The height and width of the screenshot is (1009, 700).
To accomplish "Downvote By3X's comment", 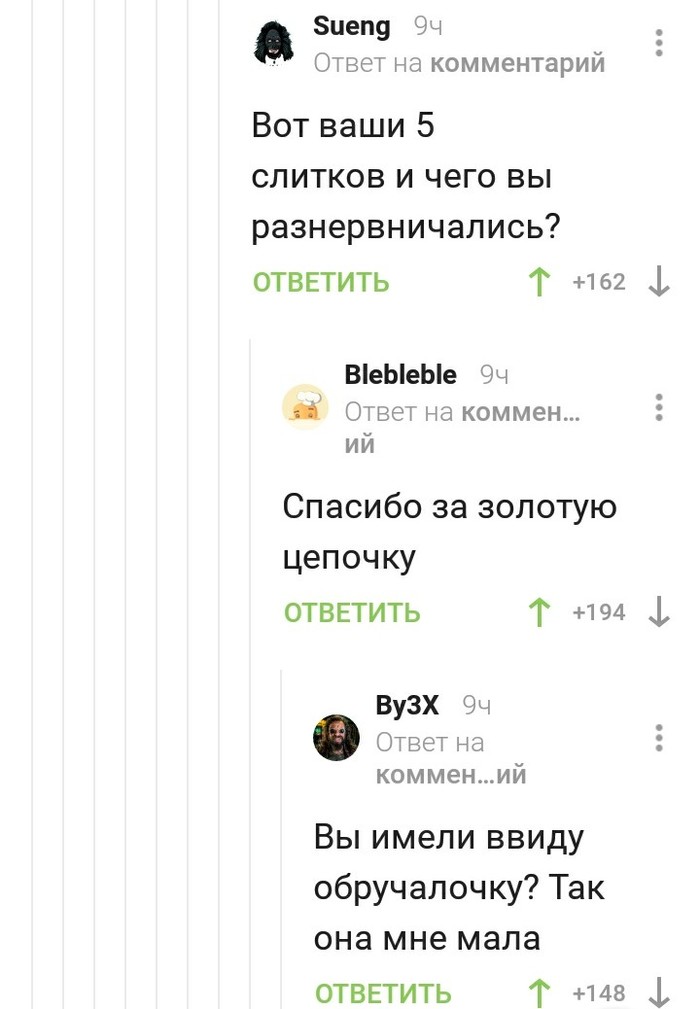I will pyautogui.click(x=659, y=993).
